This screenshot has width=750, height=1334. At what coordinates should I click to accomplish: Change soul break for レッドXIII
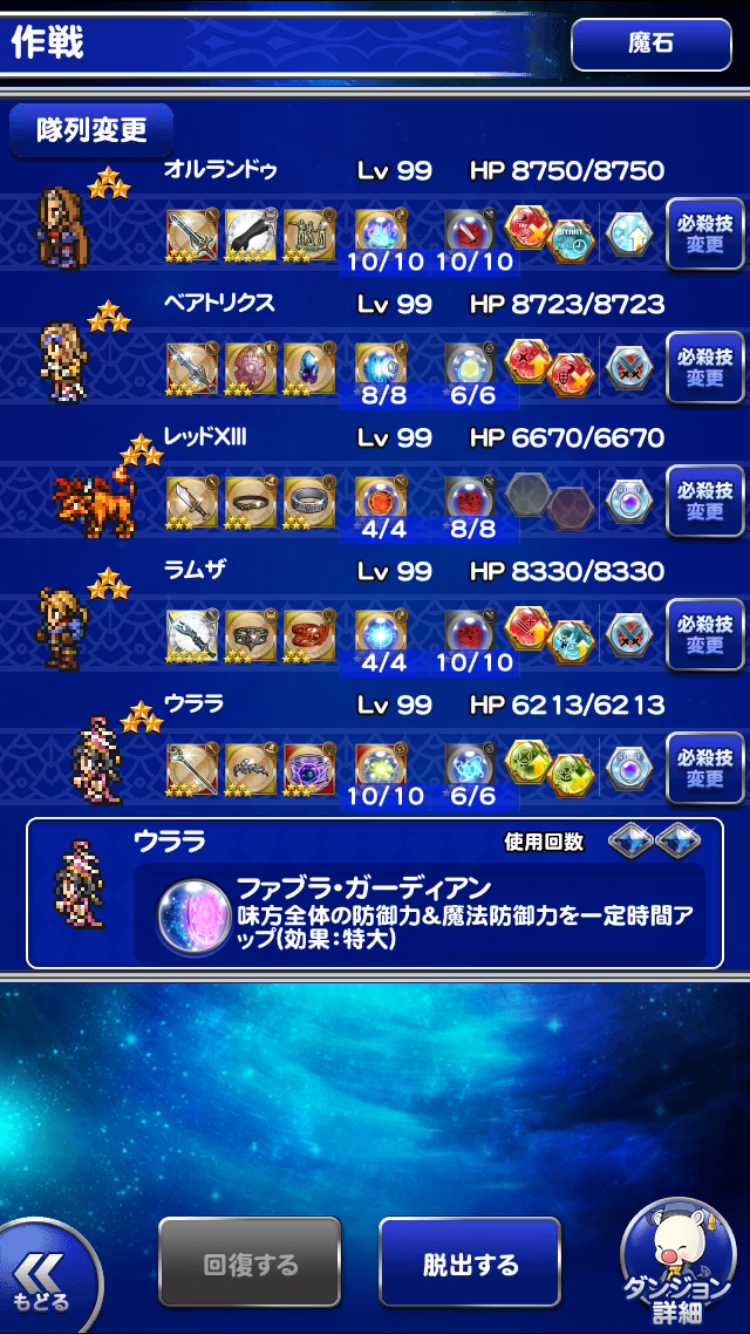pyautogui.click(x=705, y=501)
